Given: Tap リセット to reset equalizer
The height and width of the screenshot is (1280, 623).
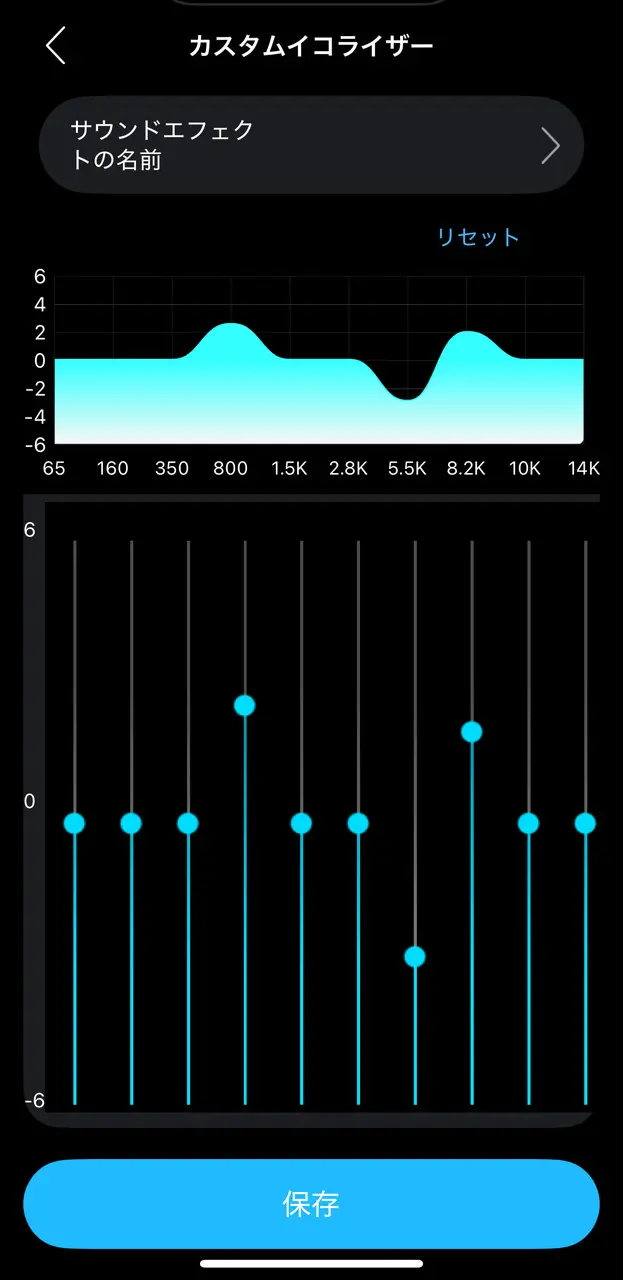Looking at the screenshot, I should coord(478,237).
